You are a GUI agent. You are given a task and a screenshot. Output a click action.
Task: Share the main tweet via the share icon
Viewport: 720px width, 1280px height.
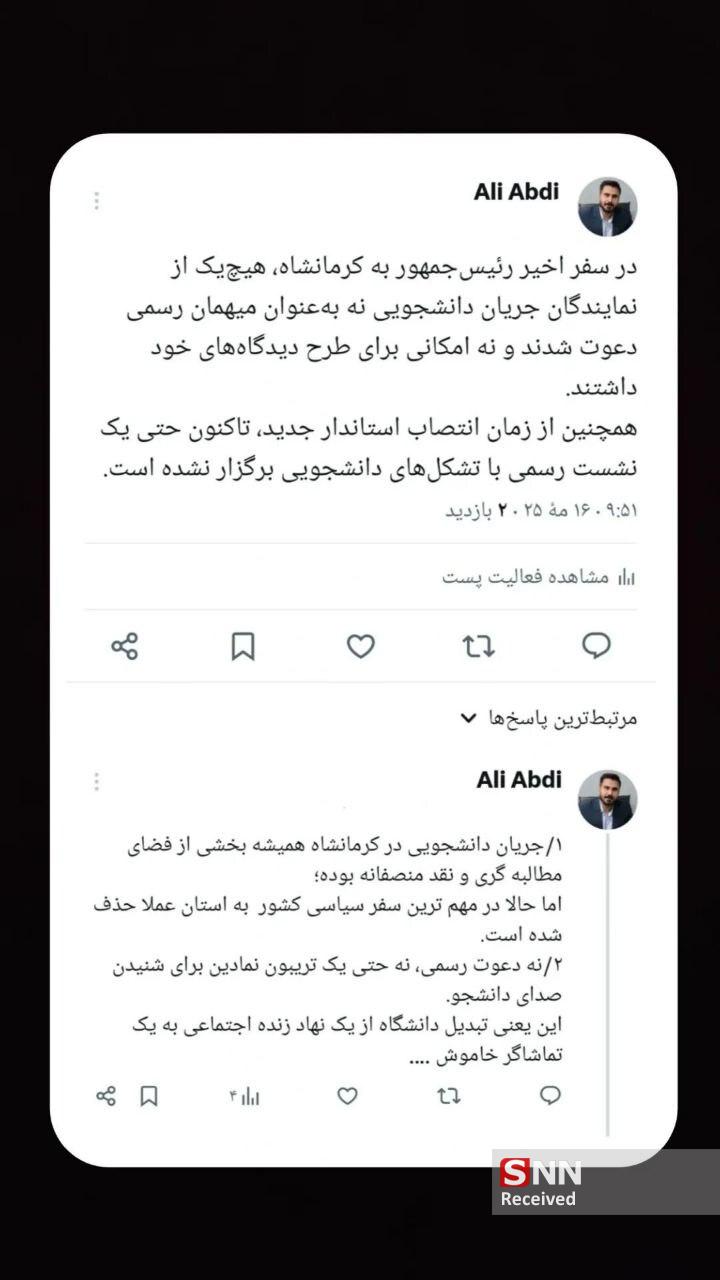[x=123, y=647]
